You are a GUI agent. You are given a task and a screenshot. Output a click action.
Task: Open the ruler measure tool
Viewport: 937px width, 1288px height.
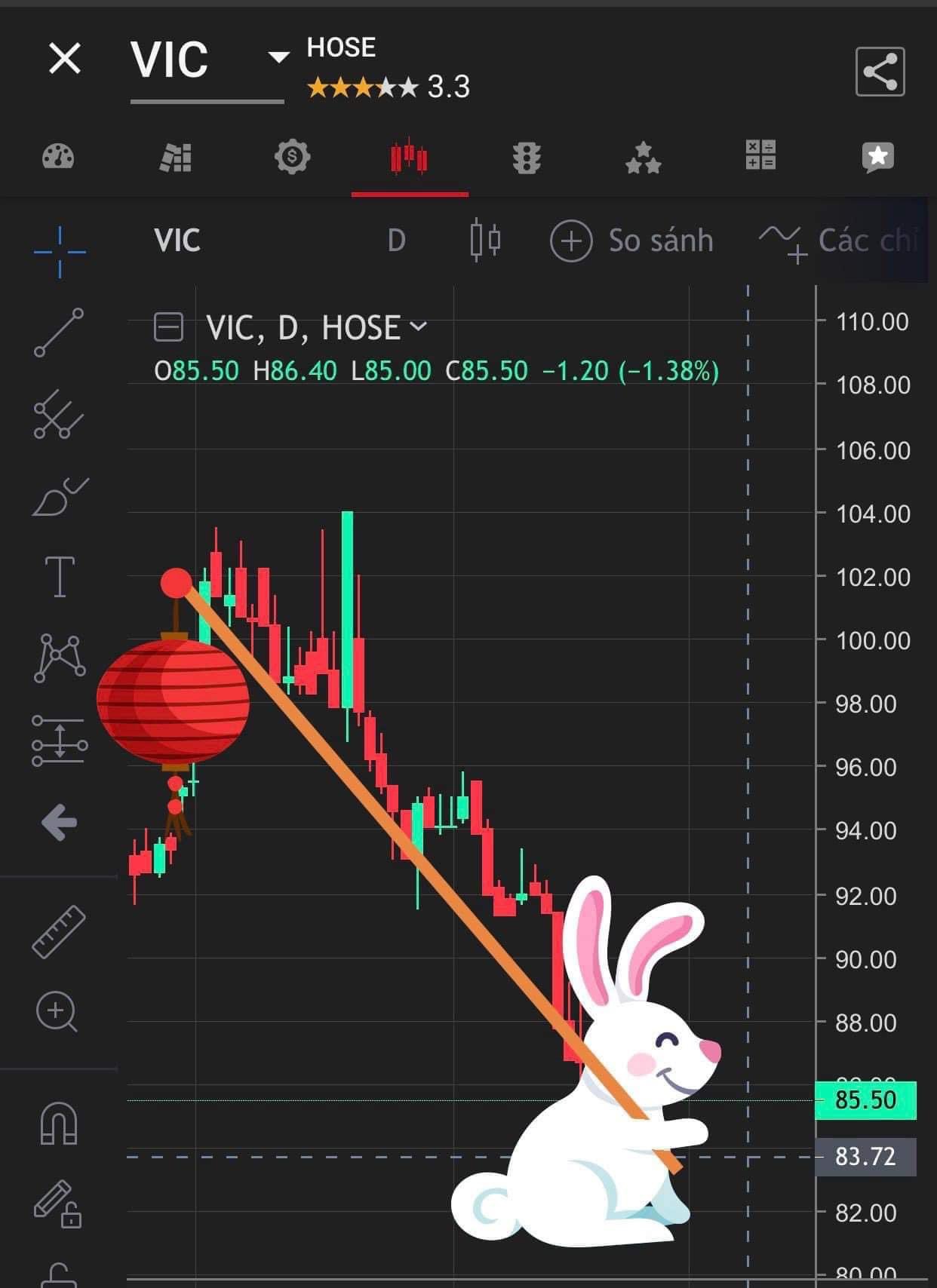(x=59, y=932)
